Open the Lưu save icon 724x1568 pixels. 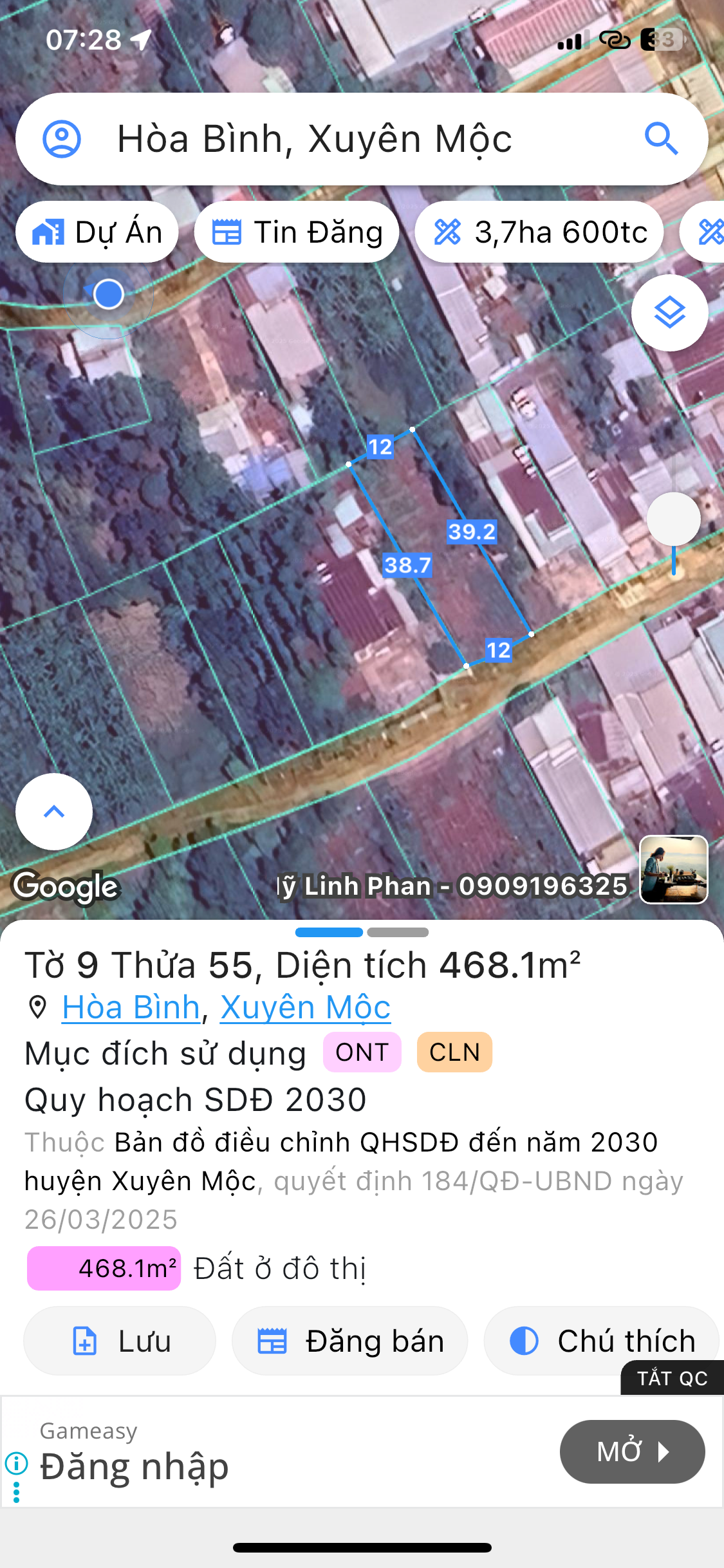(84, 1341)
